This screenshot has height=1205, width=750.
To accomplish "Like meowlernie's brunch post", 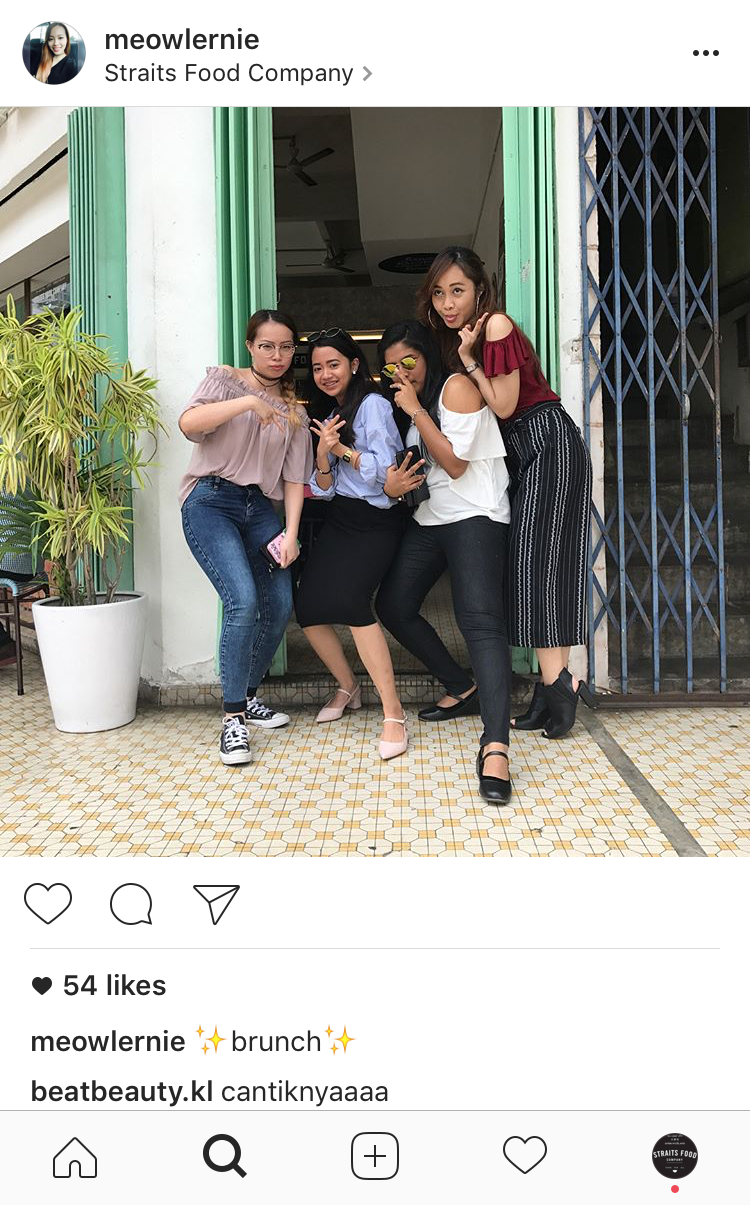I will [48, 904].
